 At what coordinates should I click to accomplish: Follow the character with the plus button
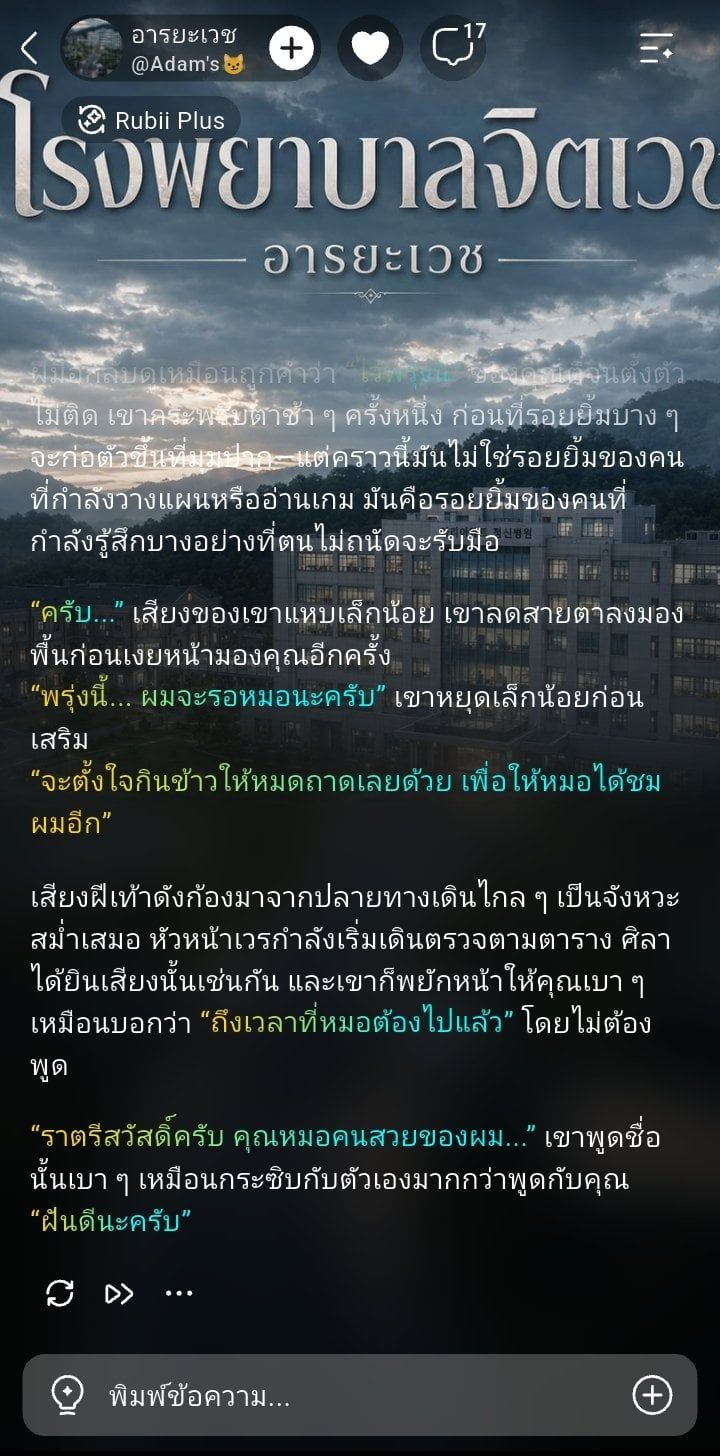292,48
